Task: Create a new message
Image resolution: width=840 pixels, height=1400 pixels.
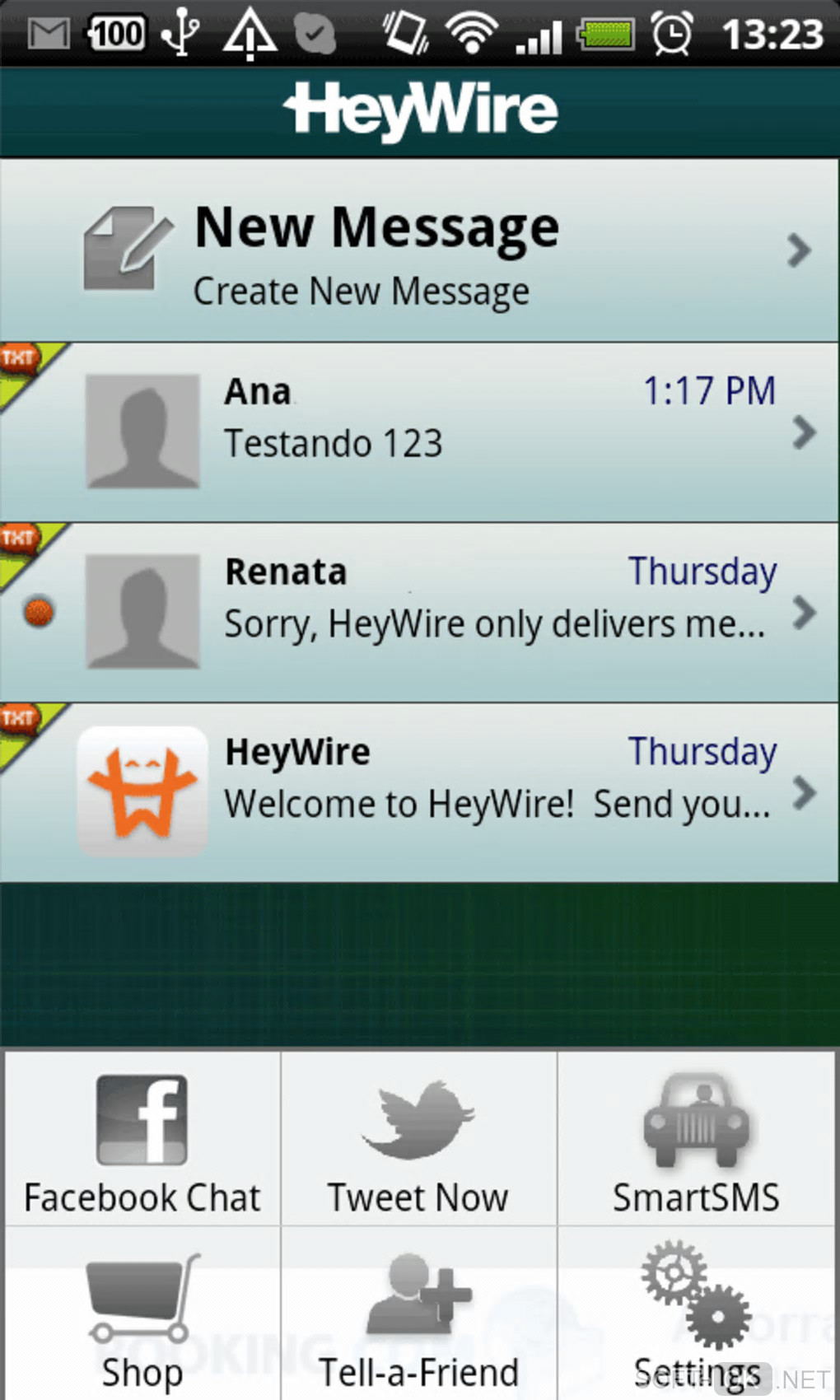Action: 420,251
